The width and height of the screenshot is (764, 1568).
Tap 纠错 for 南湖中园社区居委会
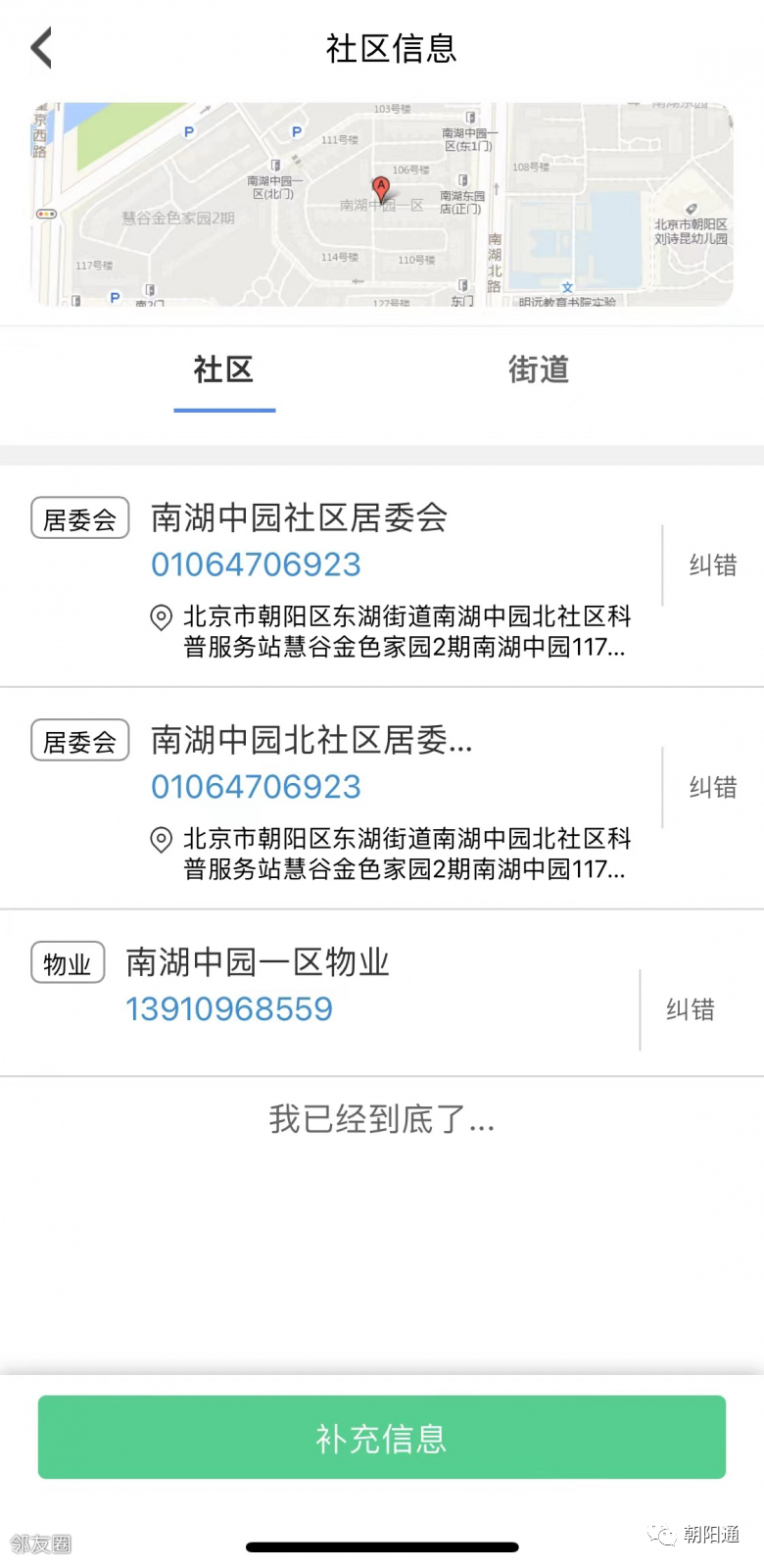click(712, 565)
